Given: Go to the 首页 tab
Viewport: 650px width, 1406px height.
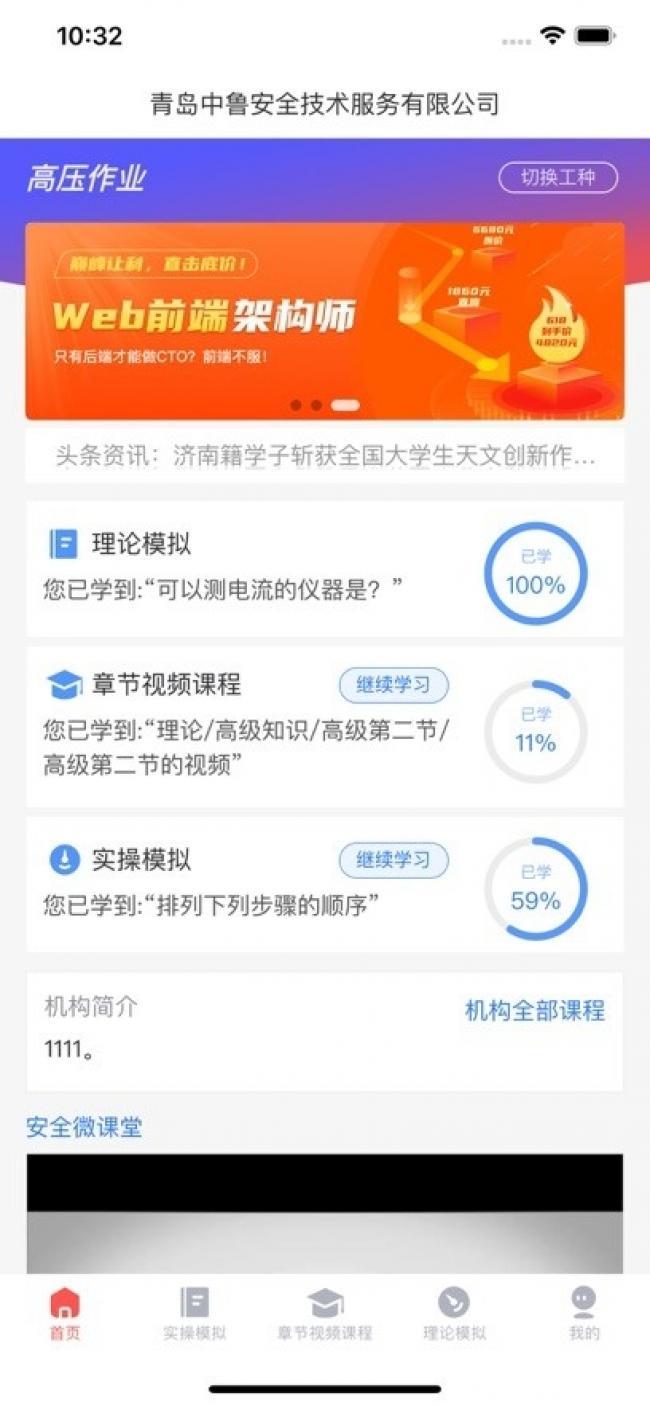Looking at the screenshot, I should click(x=65, y=1314).
